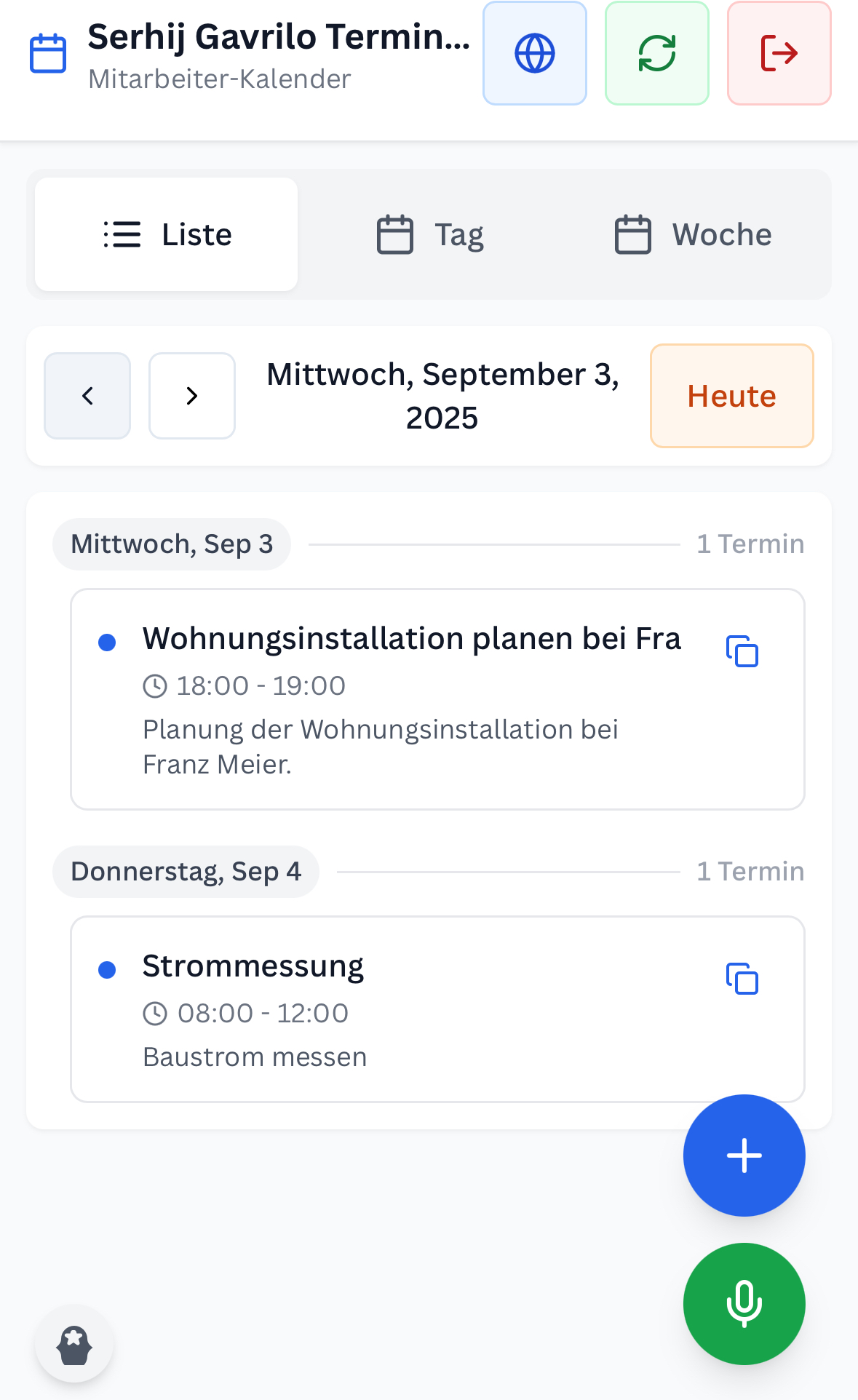Switch to the Woche view
Viewport: 858px width, 1400px height.
click(693, 234)
